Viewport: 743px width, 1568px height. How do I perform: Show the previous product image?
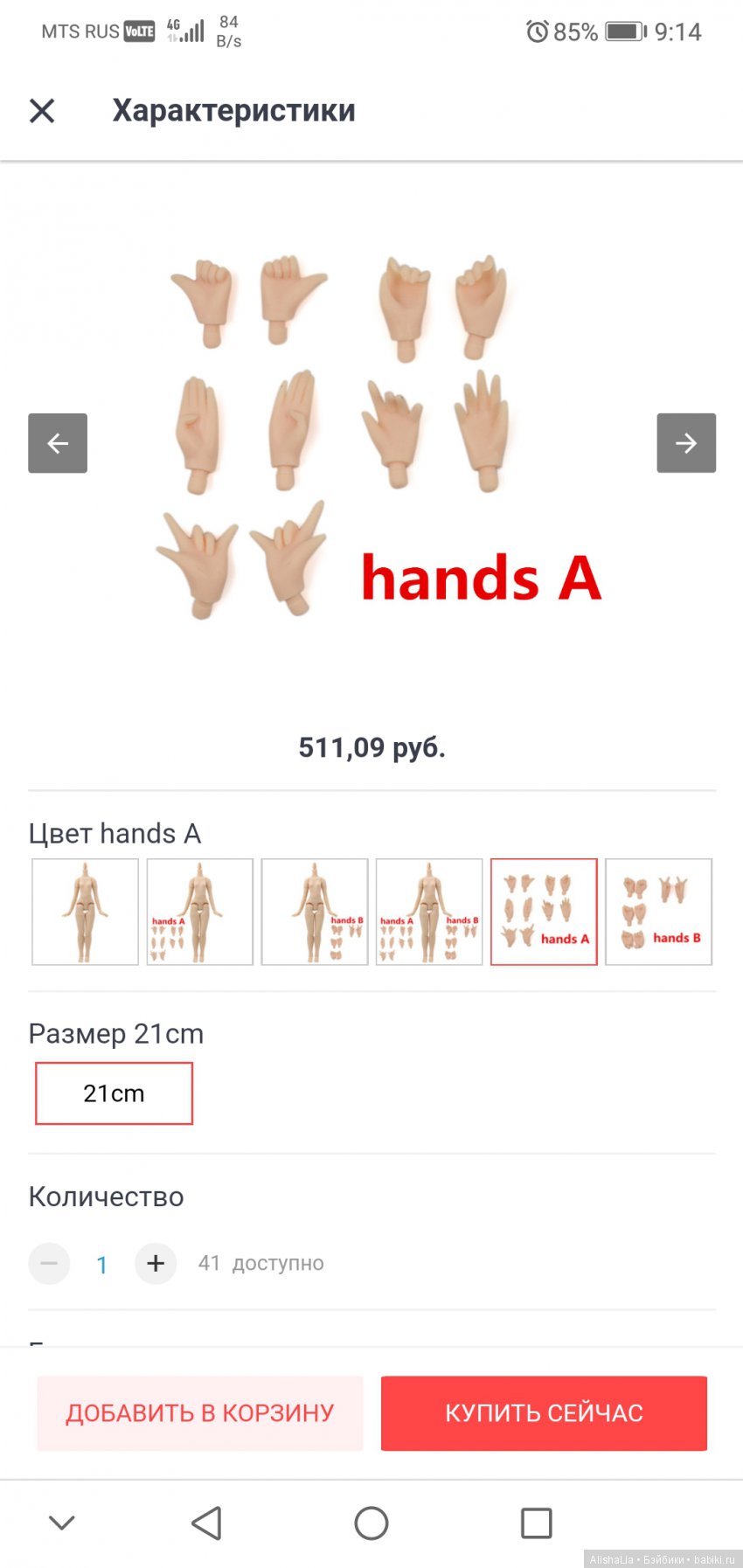pyautogui.click(x=58, y=443)
